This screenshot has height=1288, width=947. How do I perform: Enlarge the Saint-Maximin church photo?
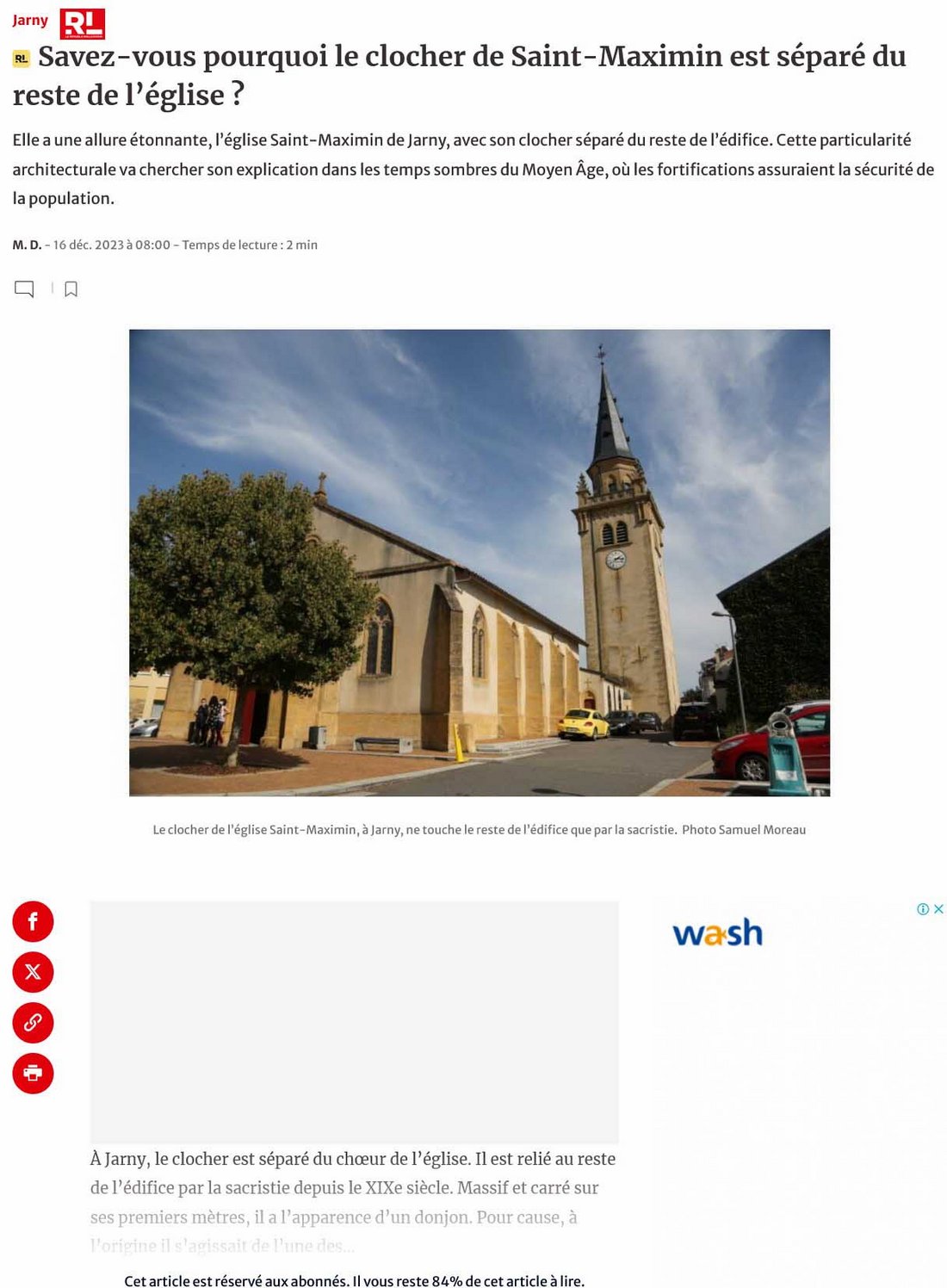tap(479, 562)
